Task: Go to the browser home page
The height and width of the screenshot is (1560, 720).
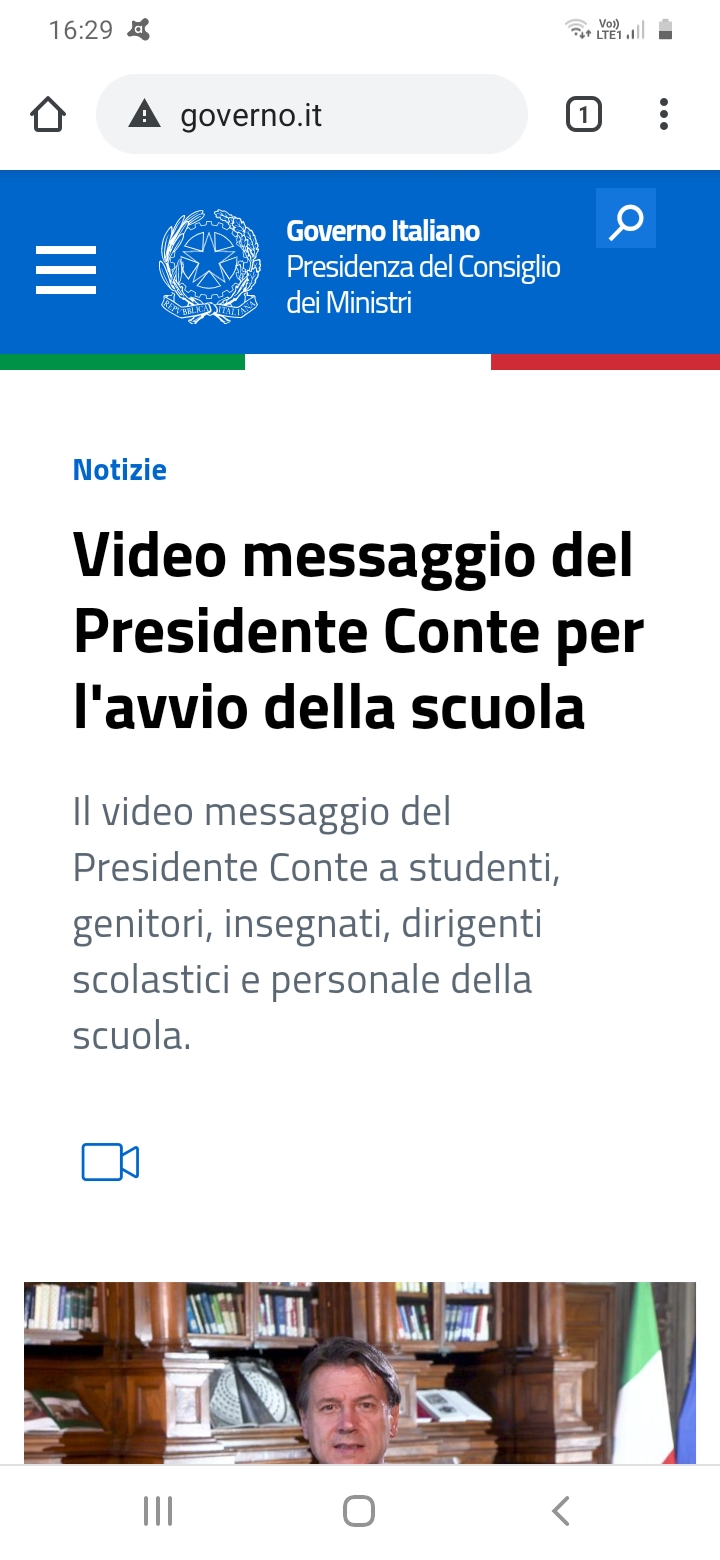Action: (x=48, y=115)
